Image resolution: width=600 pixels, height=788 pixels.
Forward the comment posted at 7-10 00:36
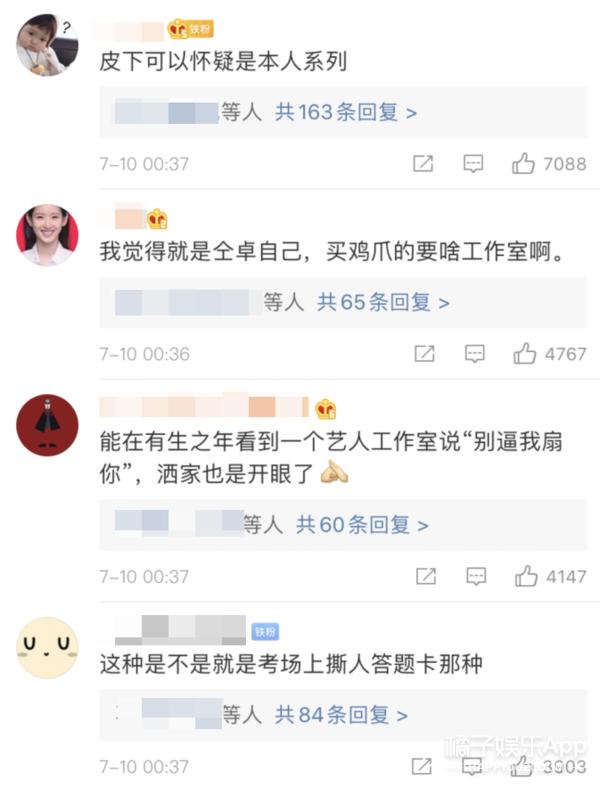point(424,353)
